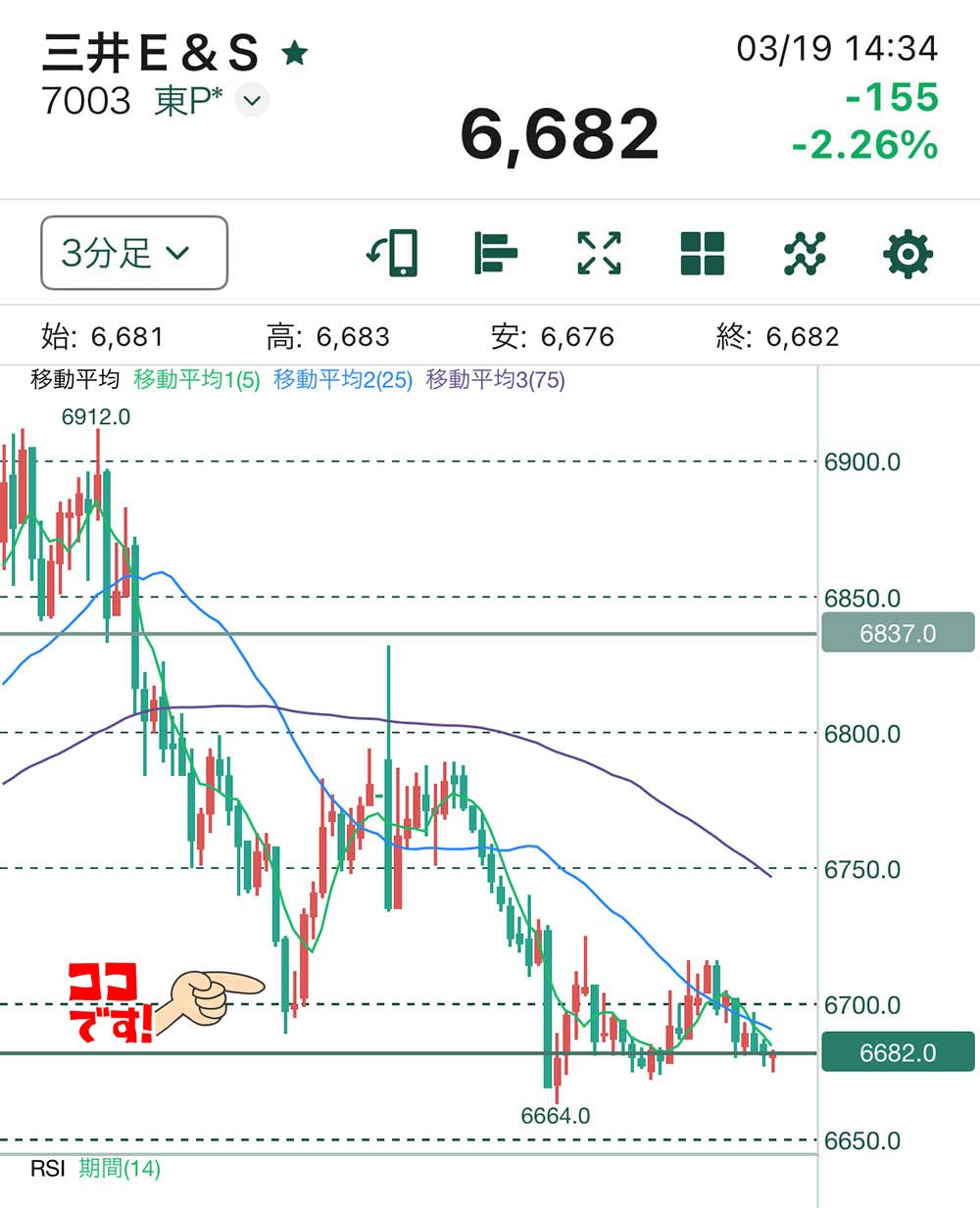Open the 3分足 timeframe dropdown
Screen dimensions: 980x1208
point(134,253)
